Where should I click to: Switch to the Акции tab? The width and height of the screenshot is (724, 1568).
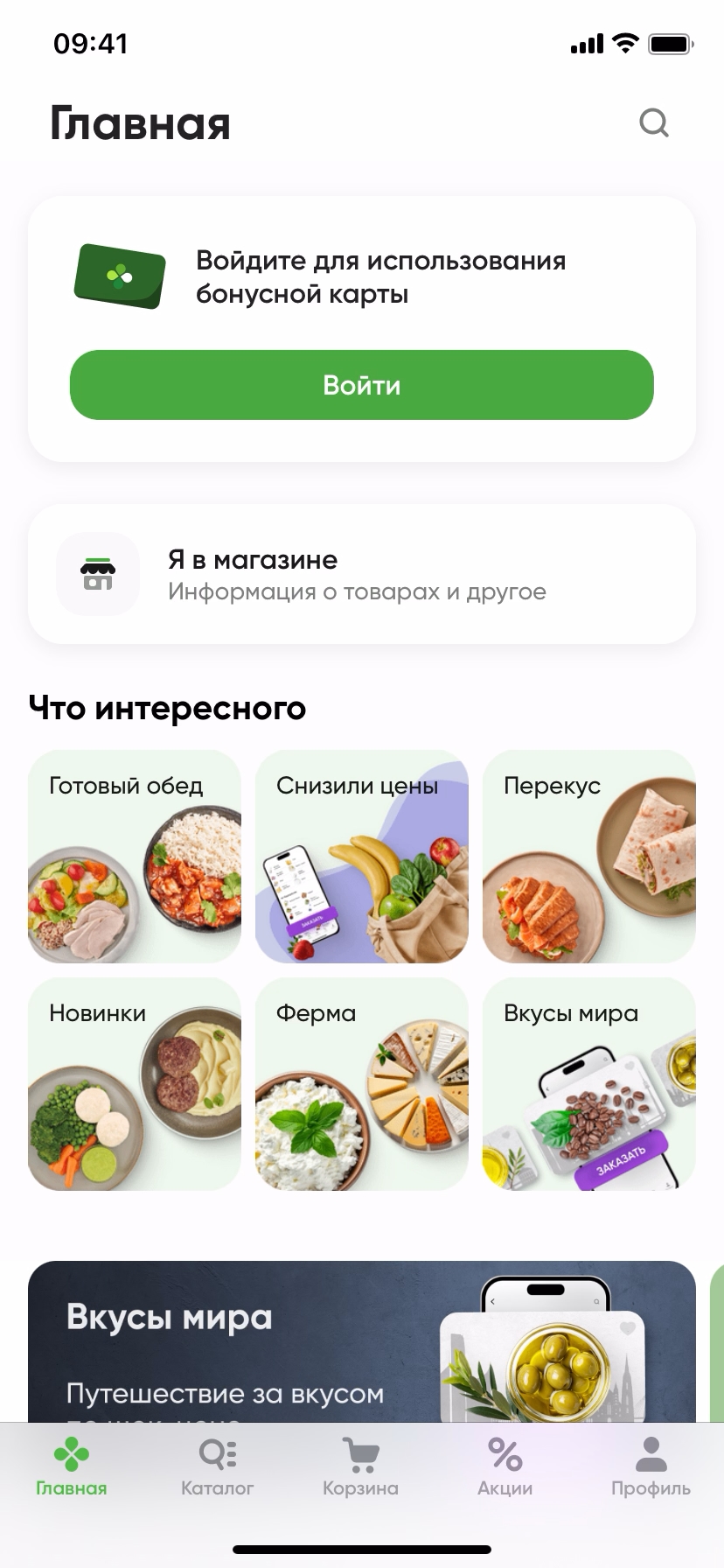(505, 1467)
